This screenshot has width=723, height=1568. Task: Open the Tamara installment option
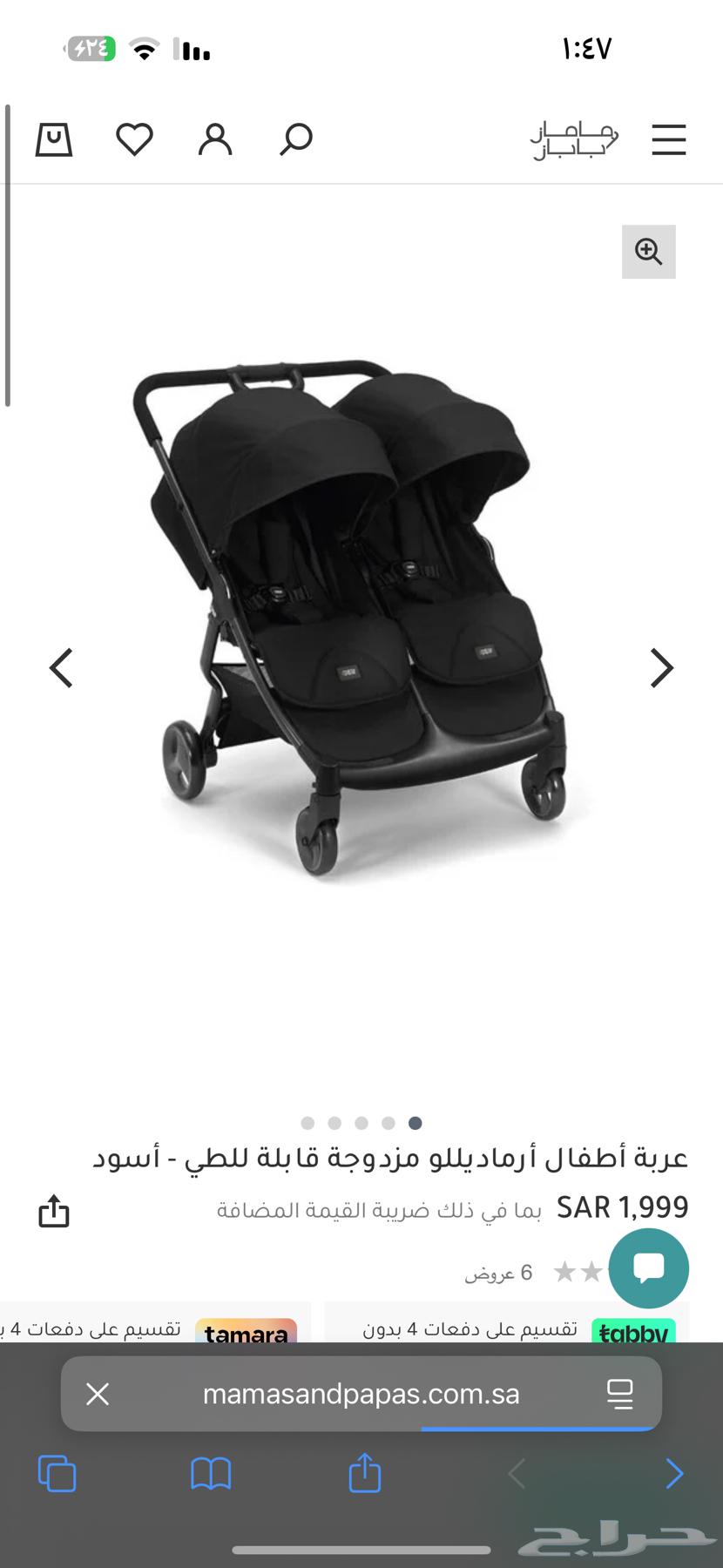pos(157,1329)
